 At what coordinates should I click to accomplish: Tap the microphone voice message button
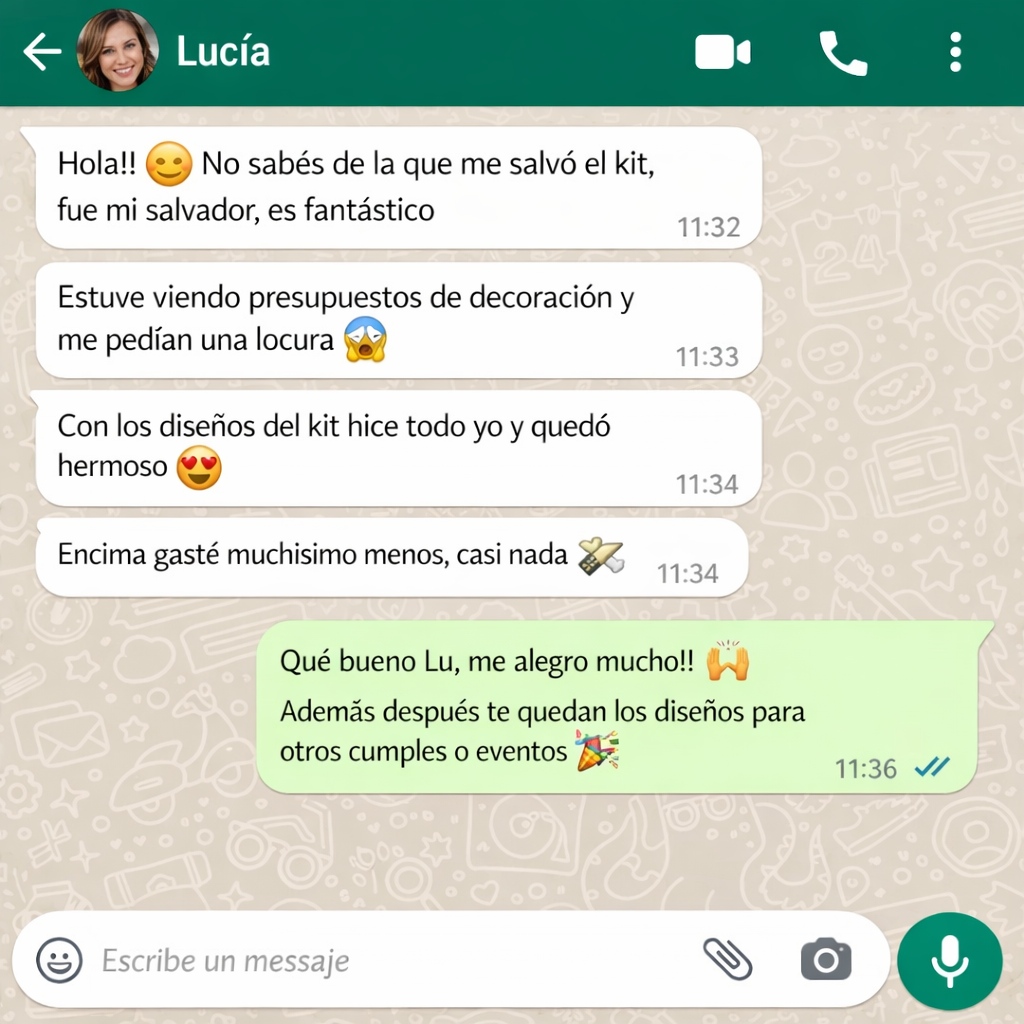[x=949, y=961]
